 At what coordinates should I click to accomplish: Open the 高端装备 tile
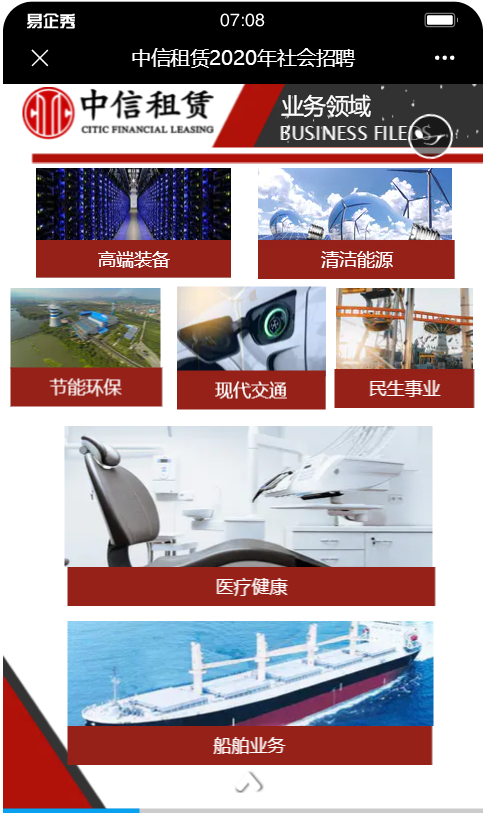coord(134,222)
